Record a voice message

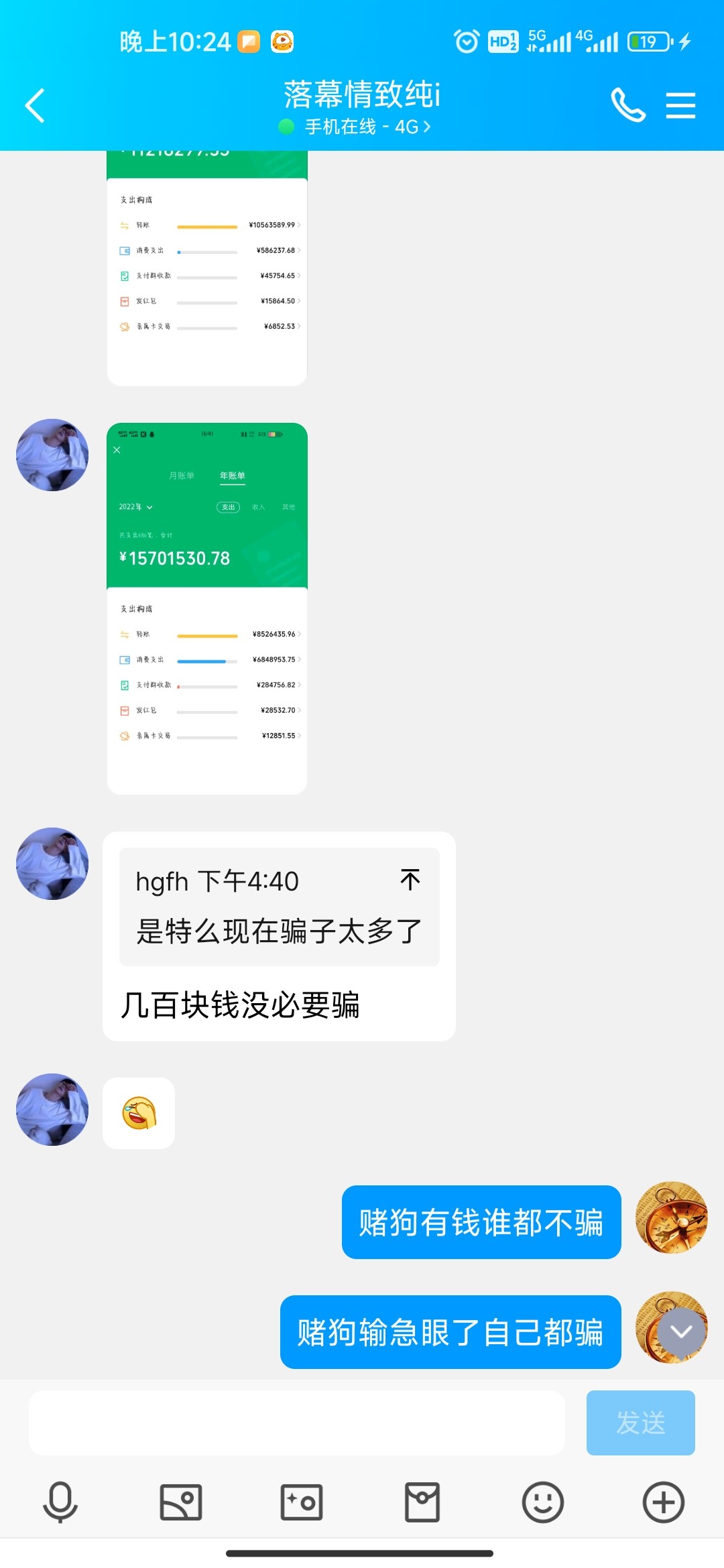coord(60,1502)
